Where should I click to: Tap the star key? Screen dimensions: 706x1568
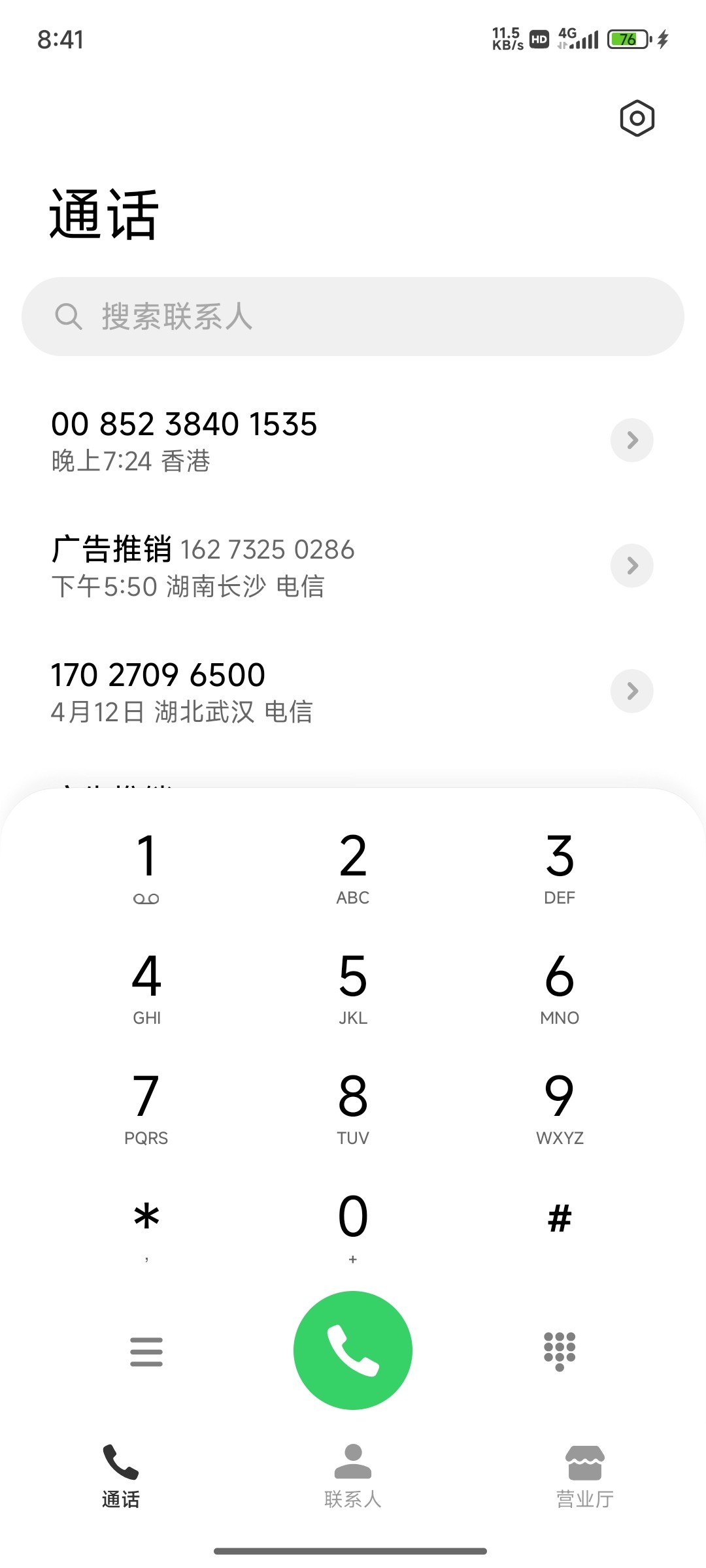coord(146,1228)
